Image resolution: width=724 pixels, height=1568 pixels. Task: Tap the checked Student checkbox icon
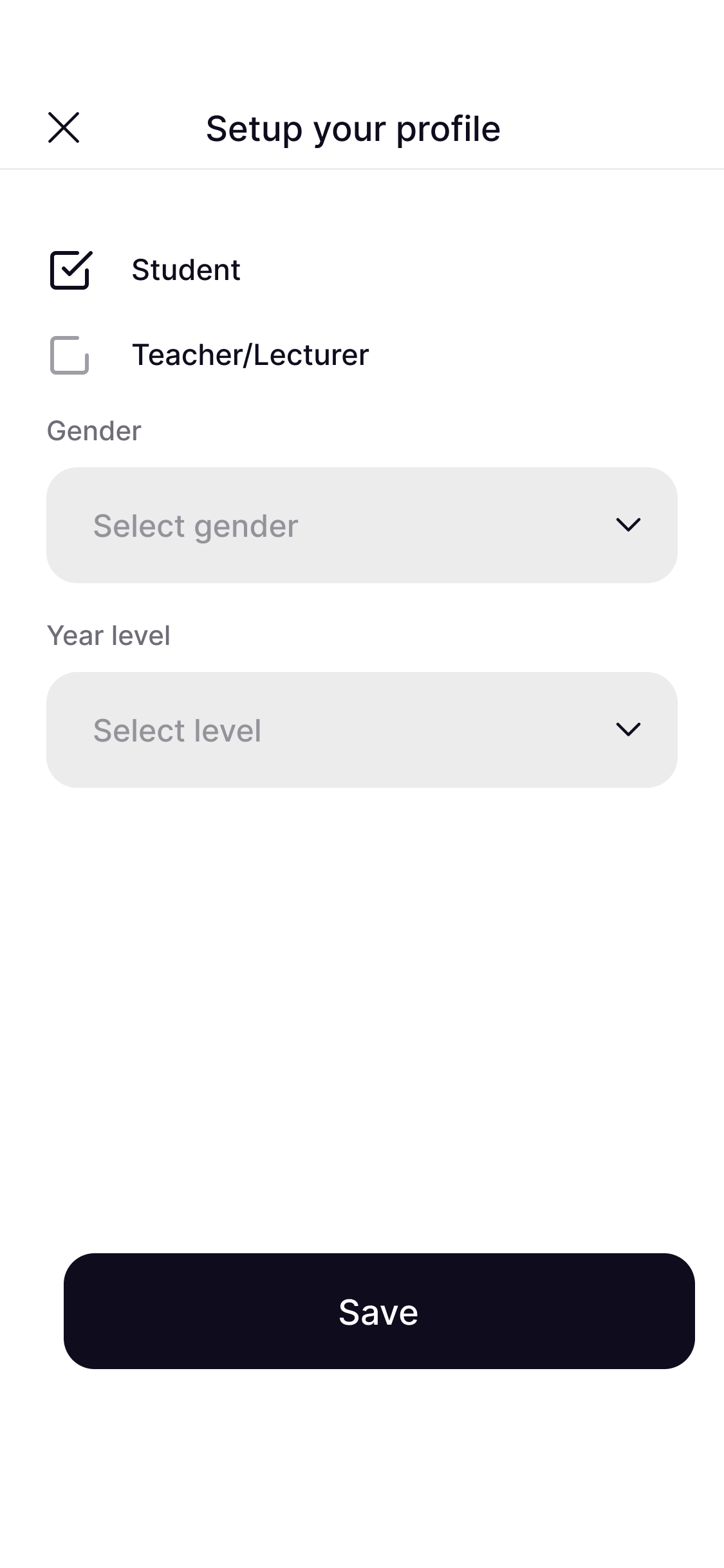click(x=70, y=270)
